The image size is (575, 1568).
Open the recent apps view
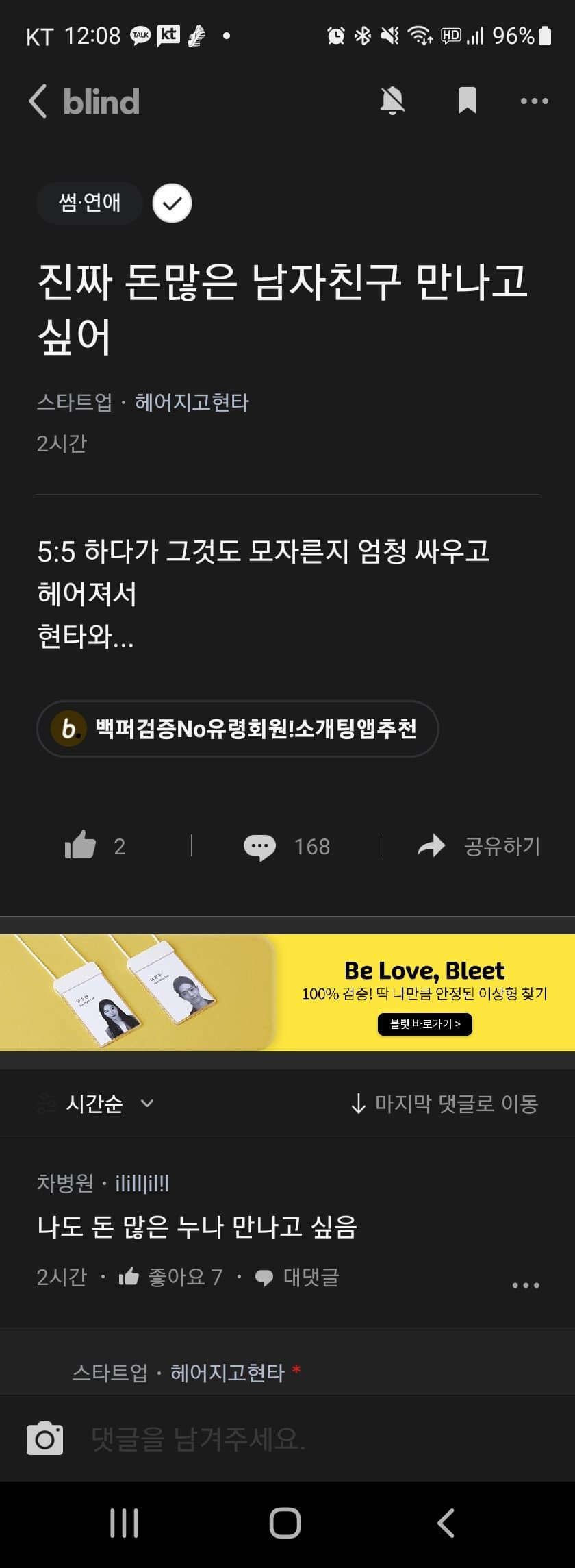pos(124,1524)
